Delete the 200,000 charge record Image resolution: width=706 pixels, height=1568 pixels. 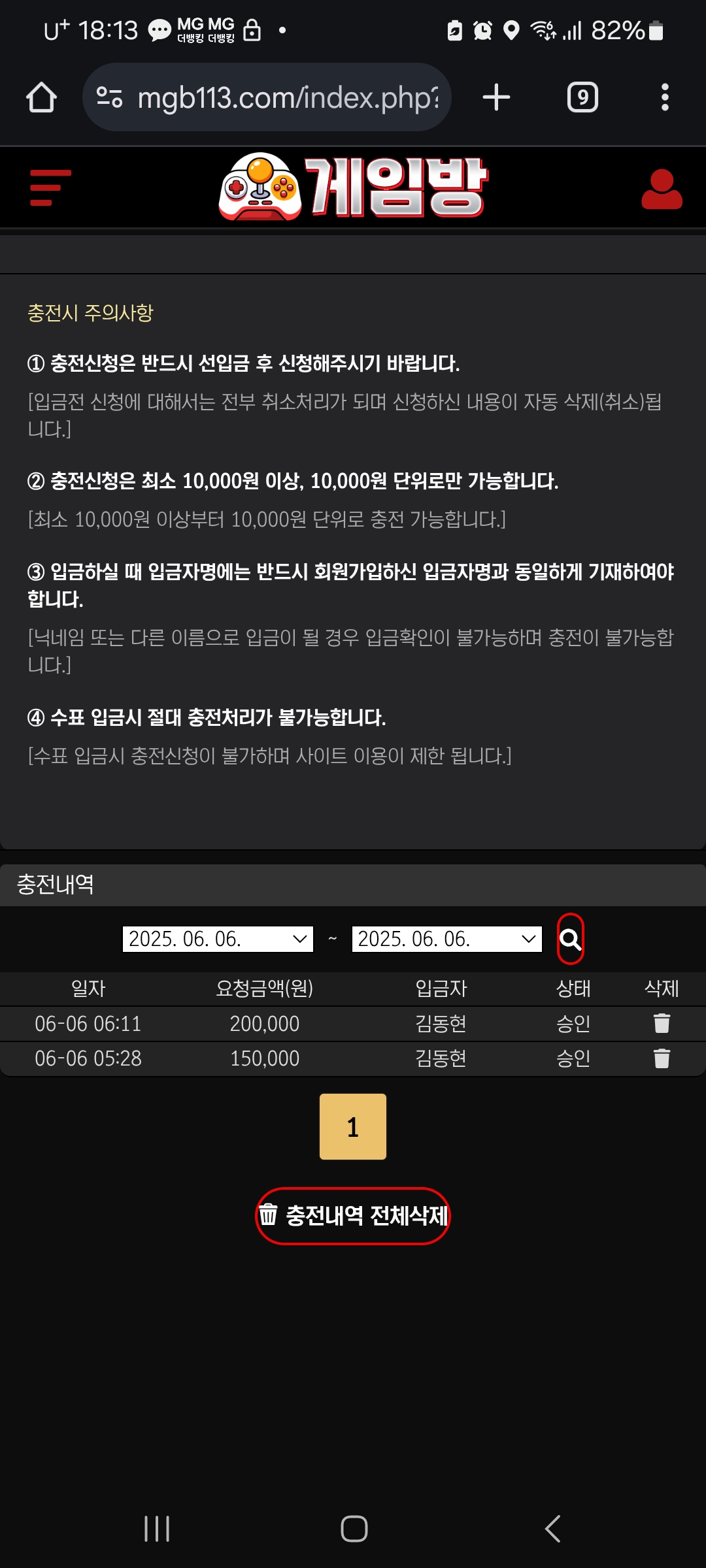662,1023
